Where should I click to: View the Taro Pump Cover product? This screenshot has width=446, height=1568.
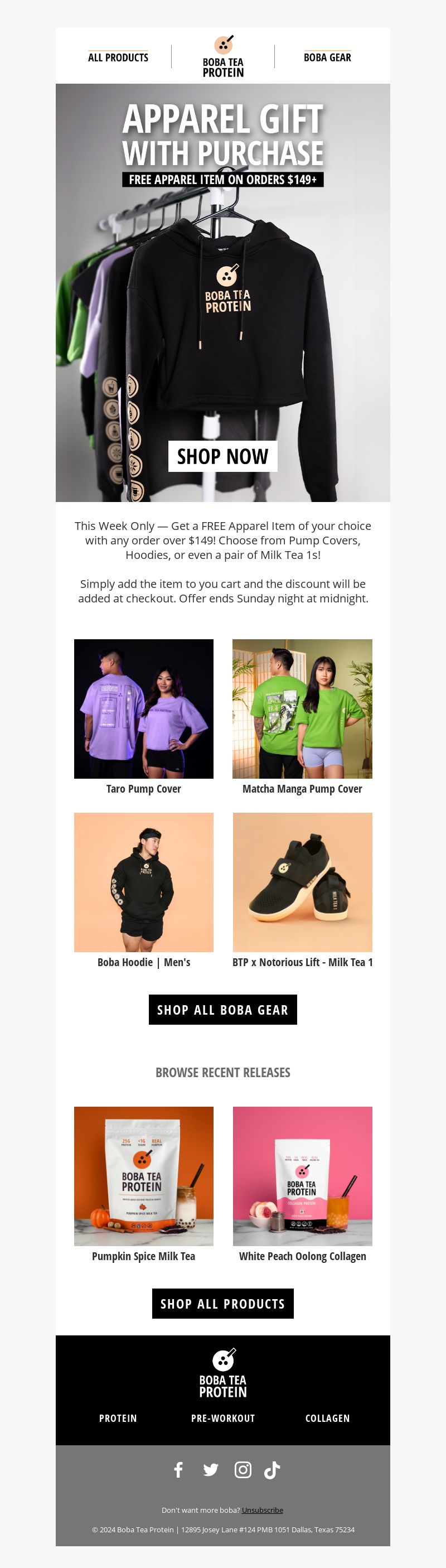[144, 708]
